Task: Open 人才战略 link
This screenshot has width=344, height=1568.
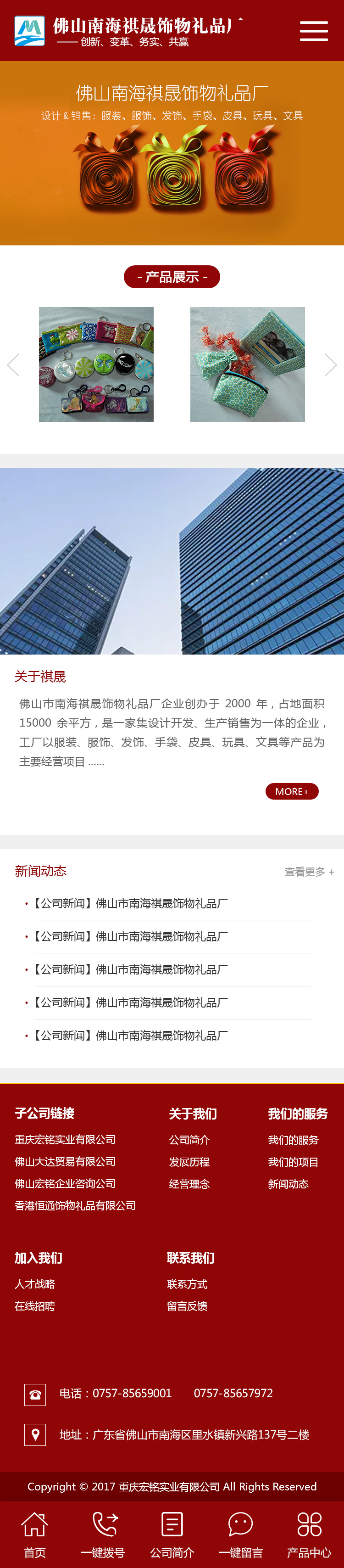Action: 35,1283
